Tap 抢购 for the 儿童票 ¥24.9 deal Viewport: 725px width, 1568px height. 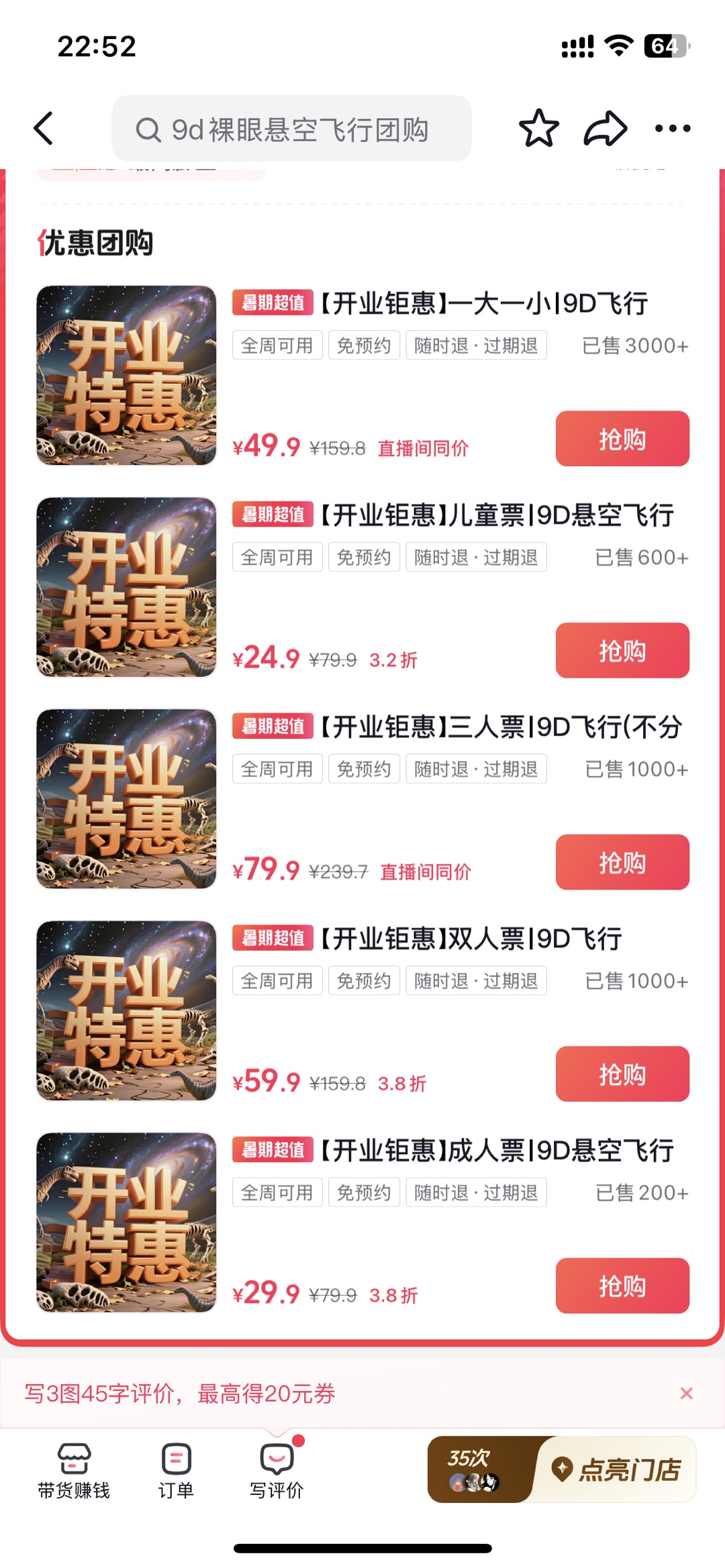pyautogui.click(x=622, y=651)
